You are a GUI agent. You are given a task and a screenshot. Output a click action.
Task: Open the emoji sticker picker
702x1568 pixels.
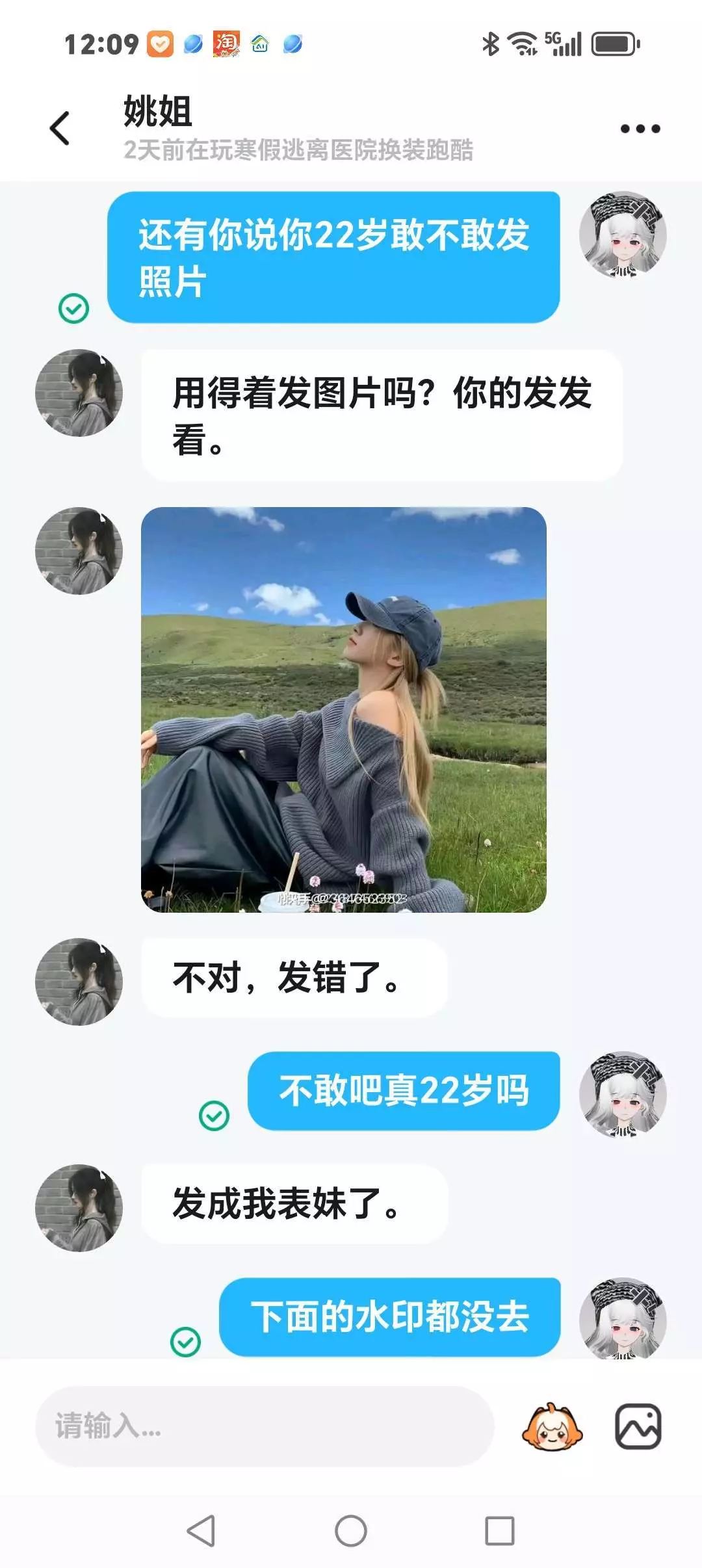point(552,1426)
